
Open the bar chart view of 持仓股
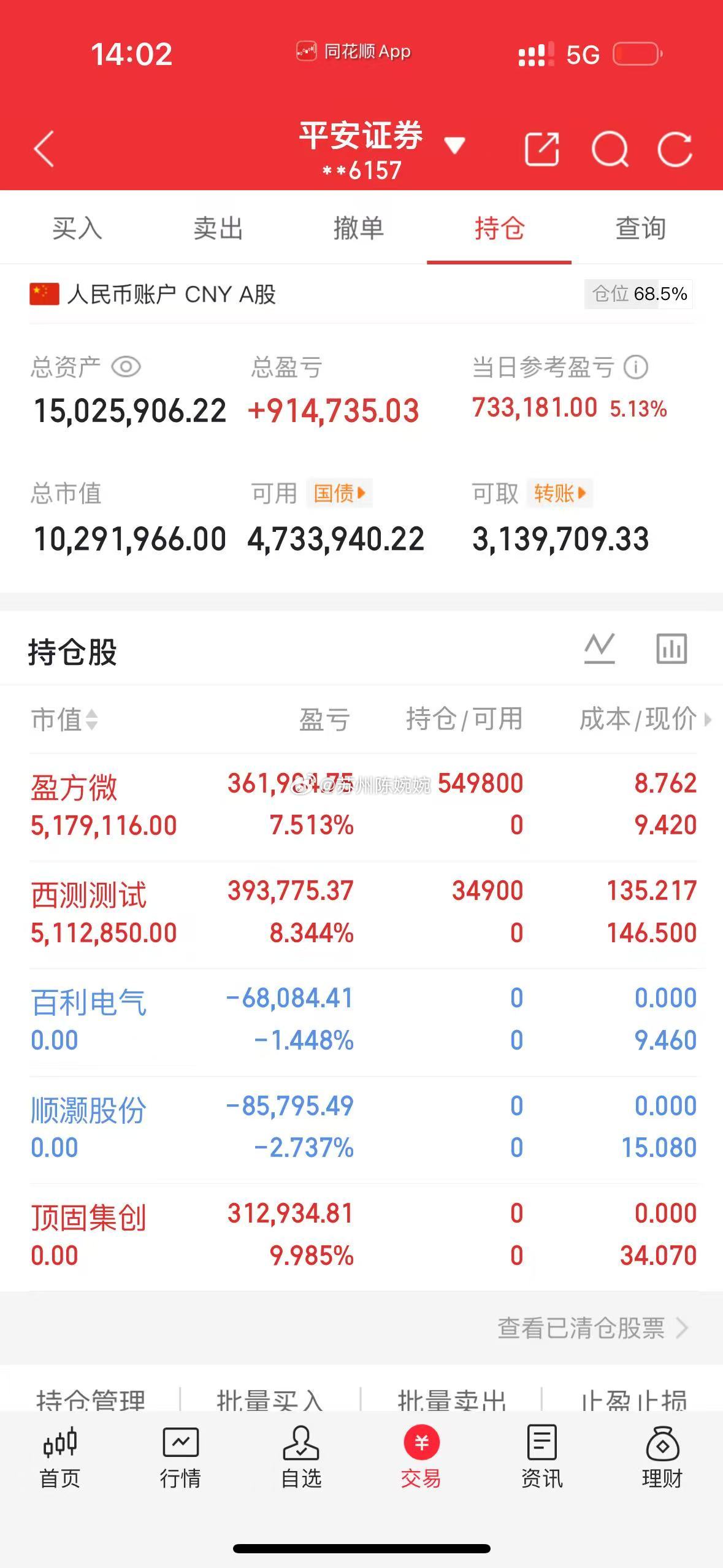pyautogui.click(x=670, y=648)
